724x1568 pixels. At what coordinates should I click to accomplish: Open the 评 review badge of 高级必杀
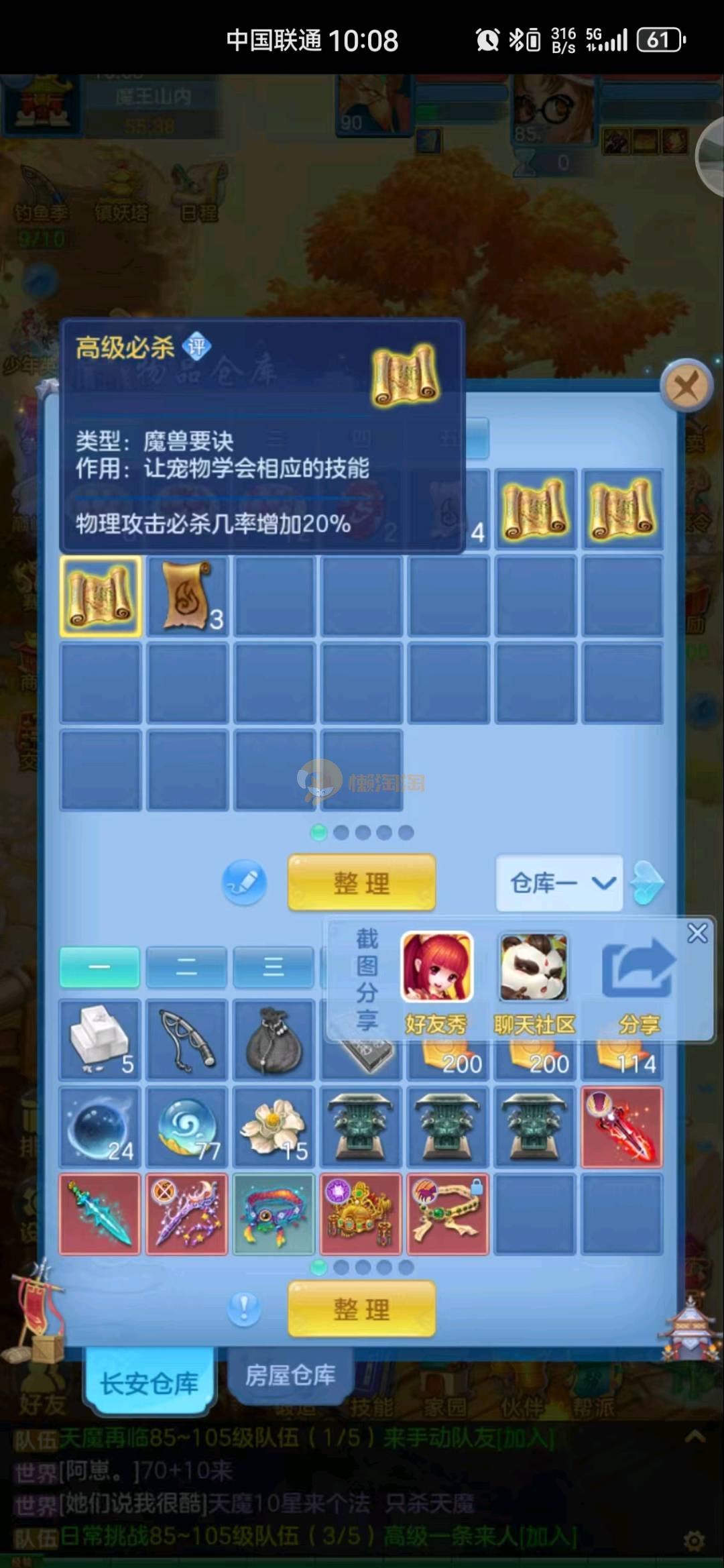click(196, 346)
